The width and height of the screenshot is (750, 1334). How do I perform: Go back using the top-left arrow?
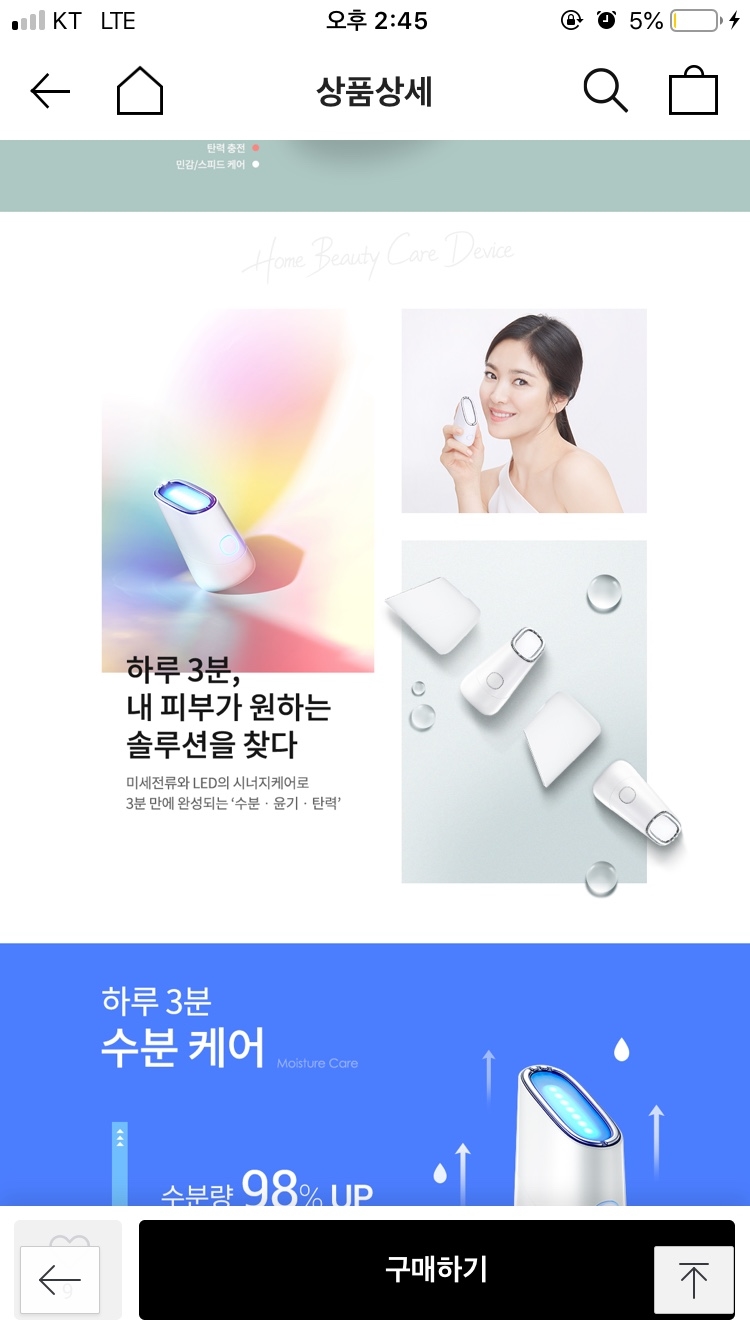pyautogui.click(x=50, y=92)
